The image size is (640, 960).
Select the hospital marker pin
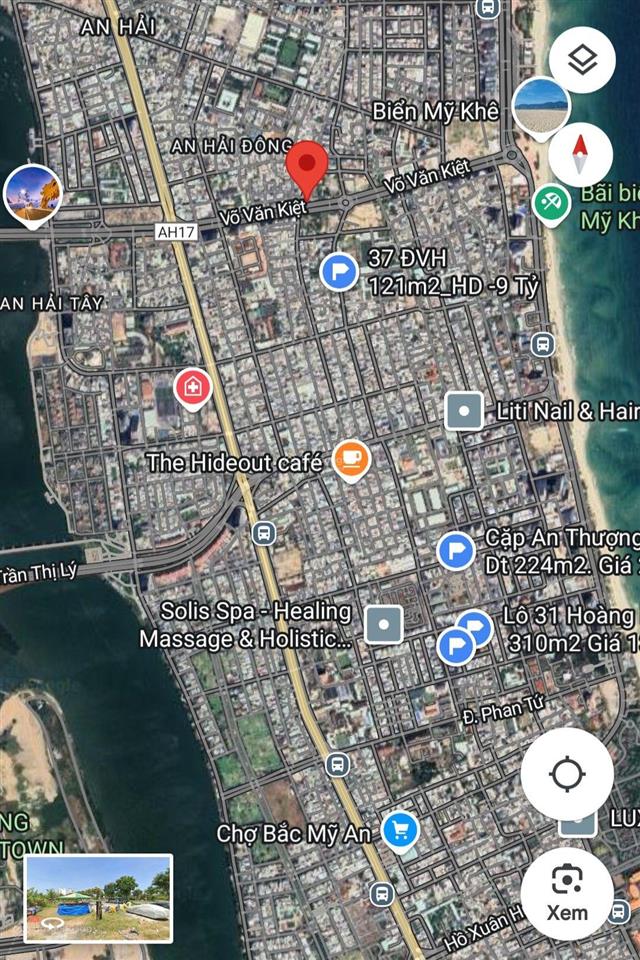click(191, 387)
